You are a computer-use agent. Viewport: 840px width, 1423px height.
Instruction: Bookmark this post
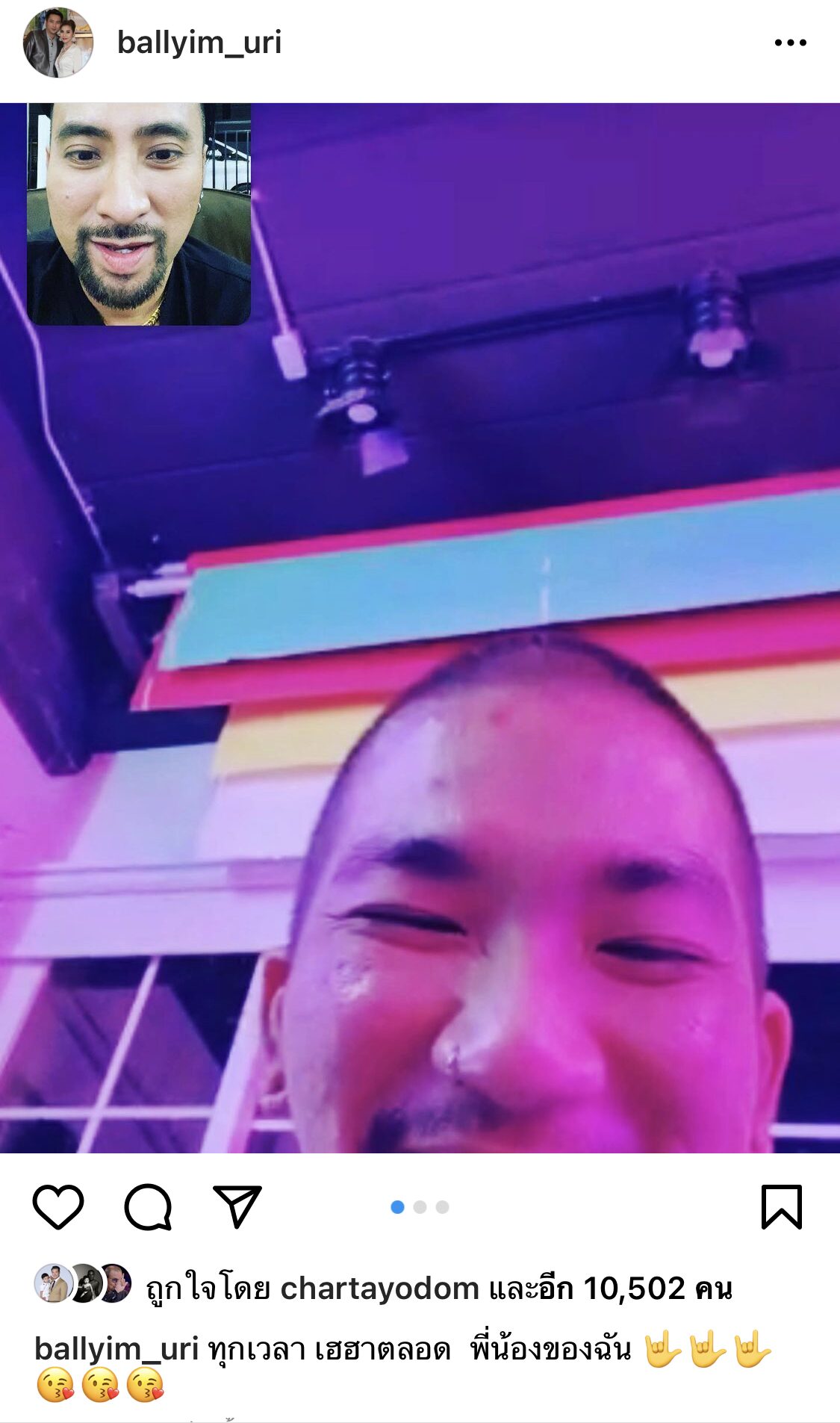click(781, 1206)
